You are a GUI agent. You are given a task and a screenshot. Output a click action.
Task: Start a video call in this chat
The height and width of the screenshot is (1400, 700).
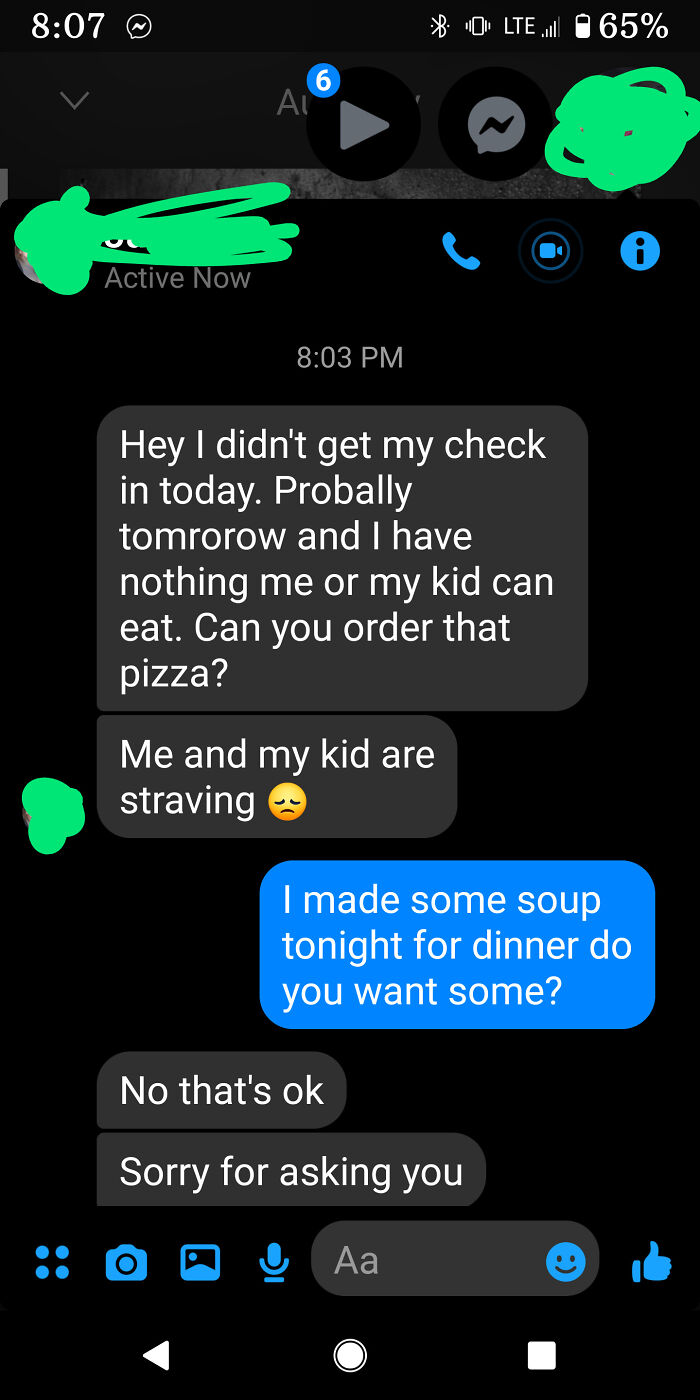[x=549, y=252]
